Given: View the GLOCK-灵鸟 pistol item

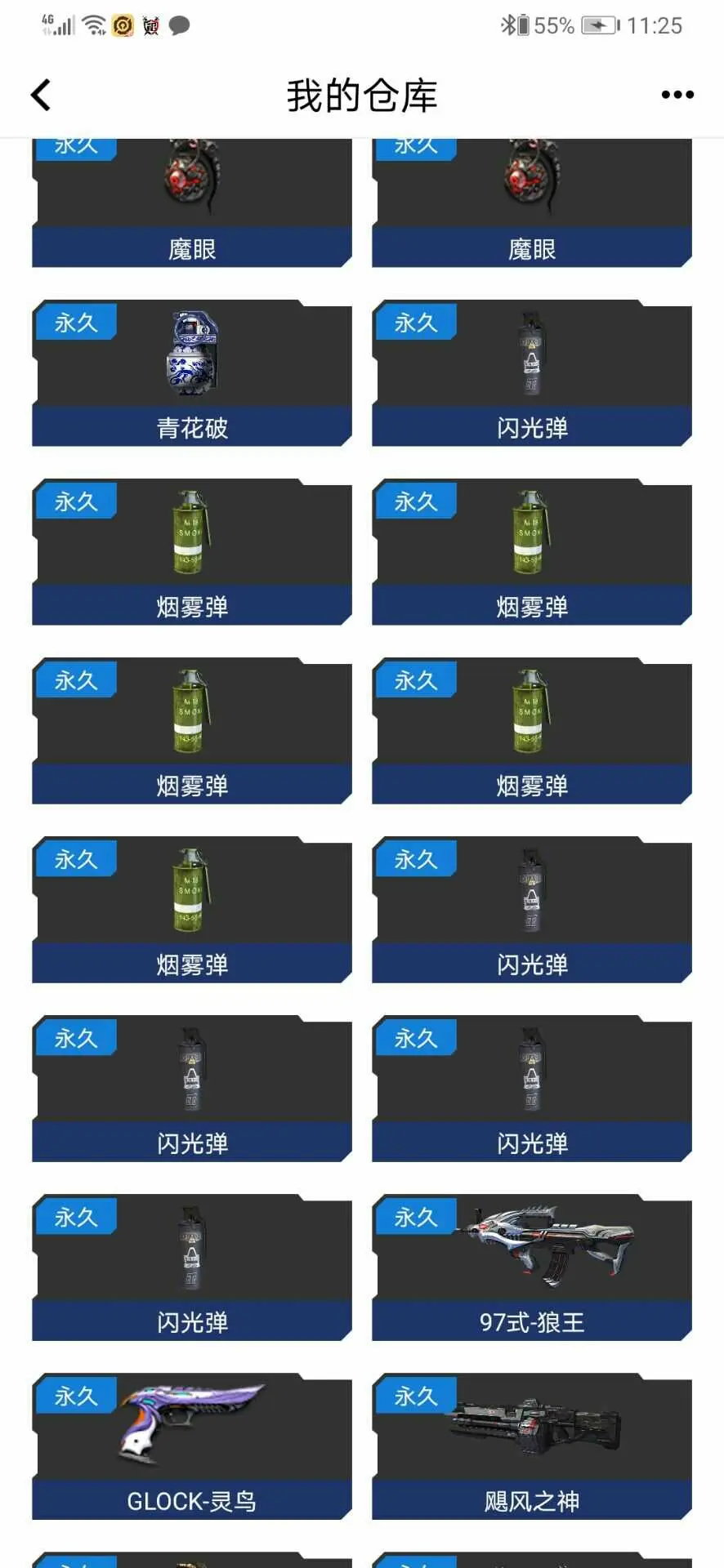Looking at the screenshot, I should click(x=192, y=1446).
